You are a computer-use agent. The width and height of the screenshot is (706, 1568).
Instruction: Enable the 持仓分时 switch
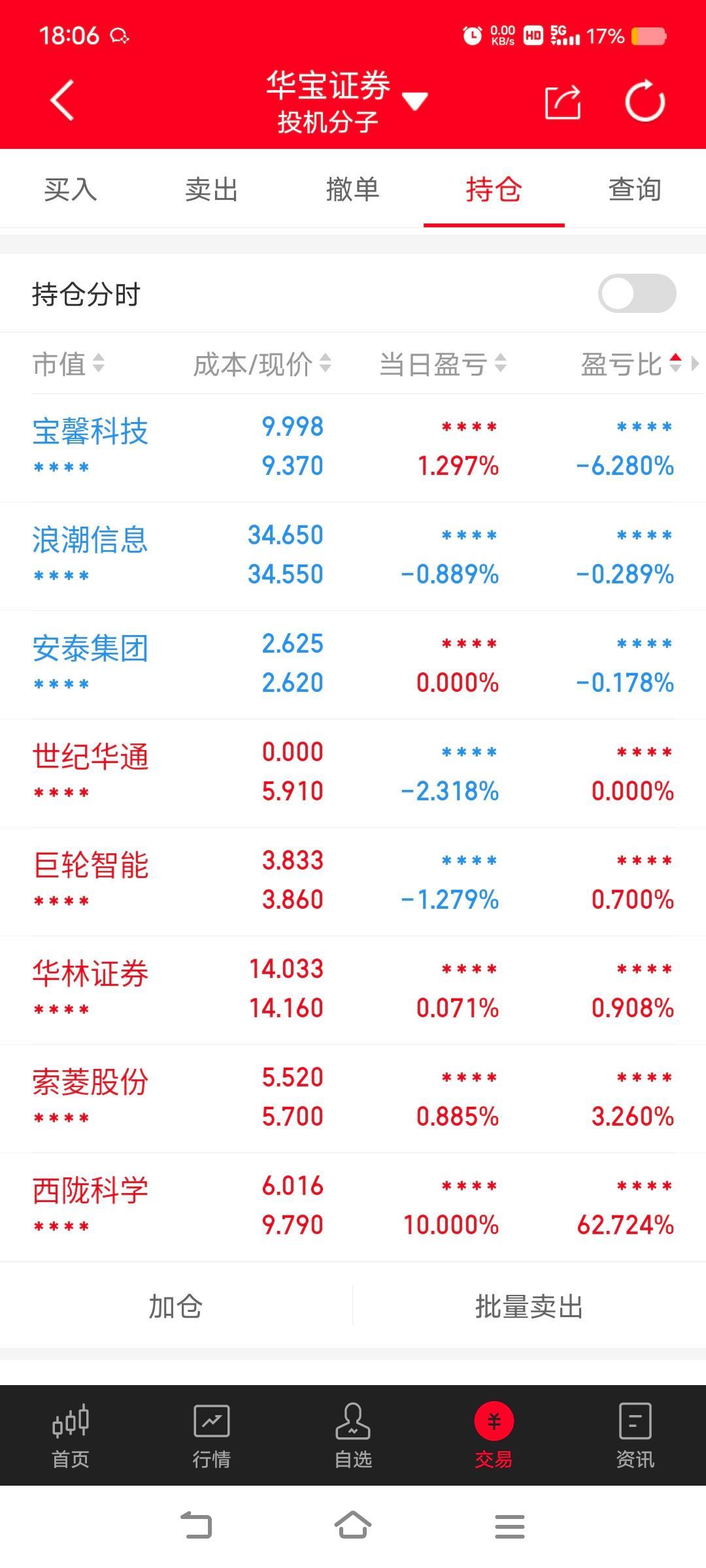coord(637,293)
